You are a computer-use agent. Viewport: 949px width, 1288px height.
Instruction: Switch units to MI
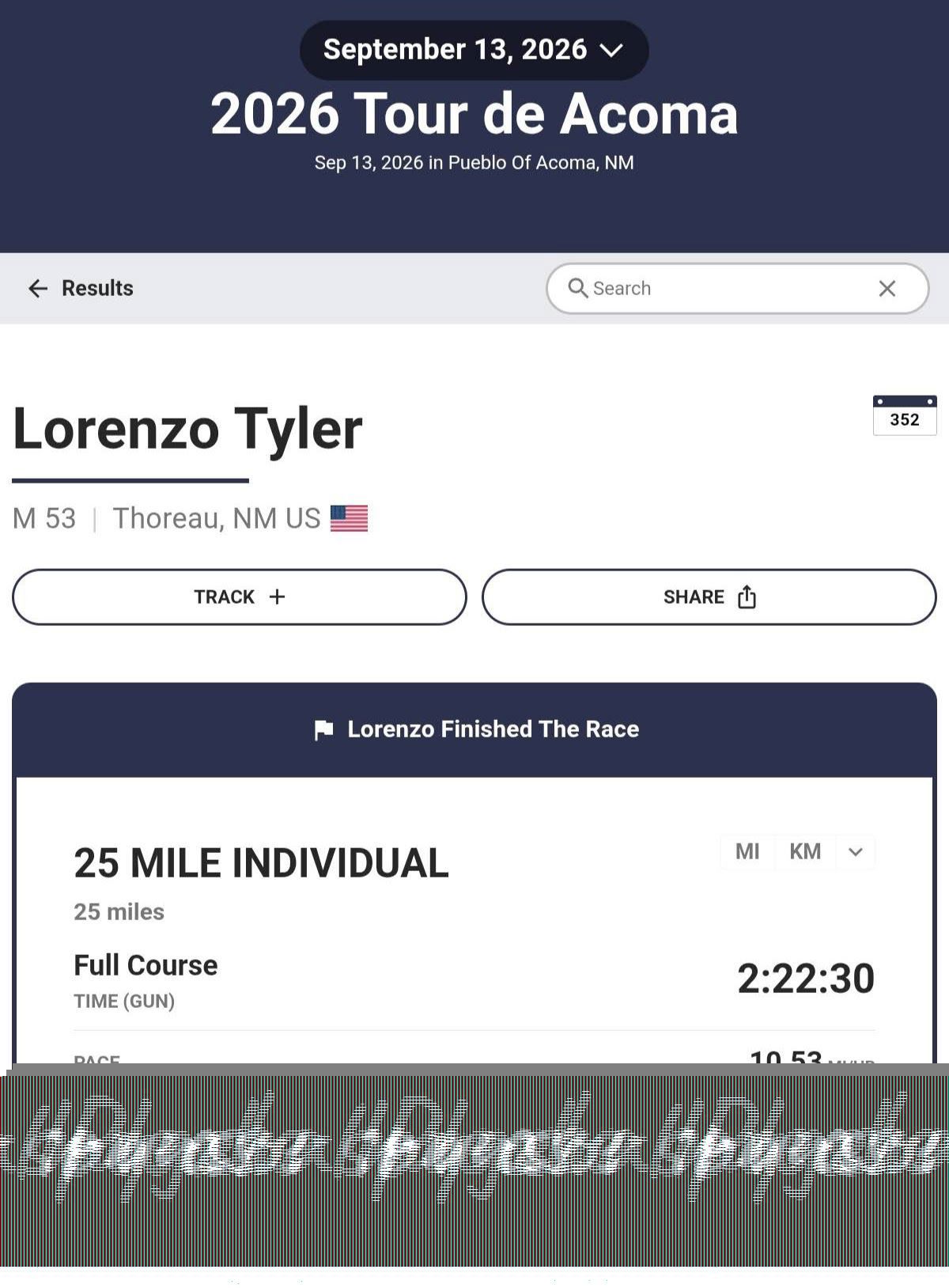pos(747,851)
